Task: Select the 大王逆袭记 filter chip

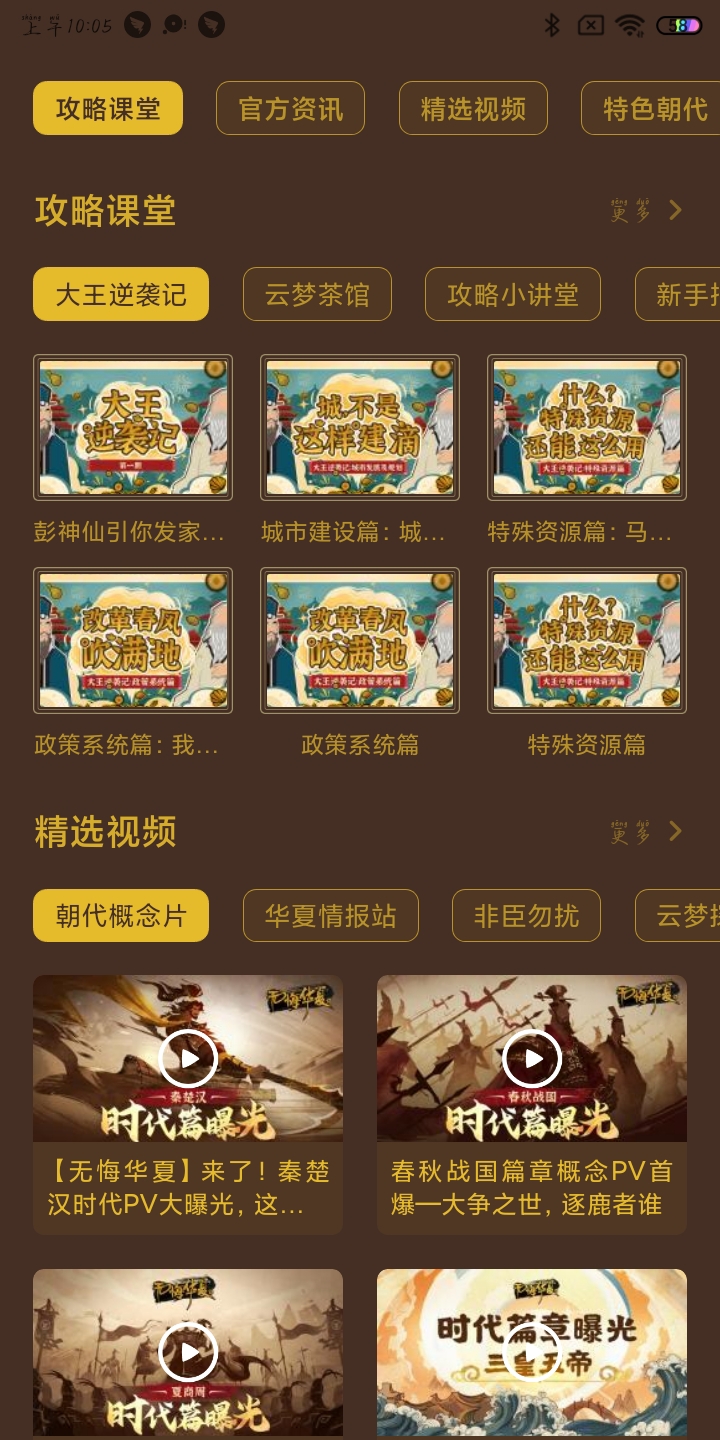Action: click(x=120, y=294)
